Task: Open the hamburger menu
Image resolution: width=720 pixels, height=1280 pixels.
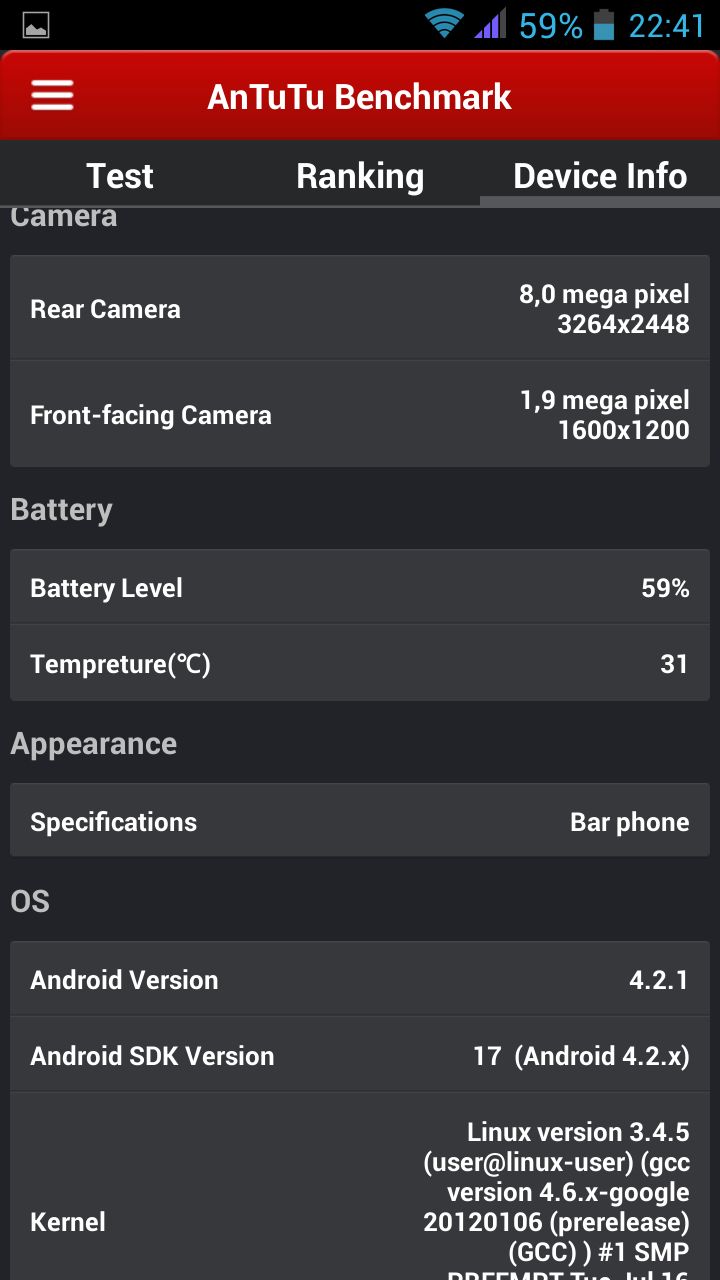Action: [x=52, y=96]
